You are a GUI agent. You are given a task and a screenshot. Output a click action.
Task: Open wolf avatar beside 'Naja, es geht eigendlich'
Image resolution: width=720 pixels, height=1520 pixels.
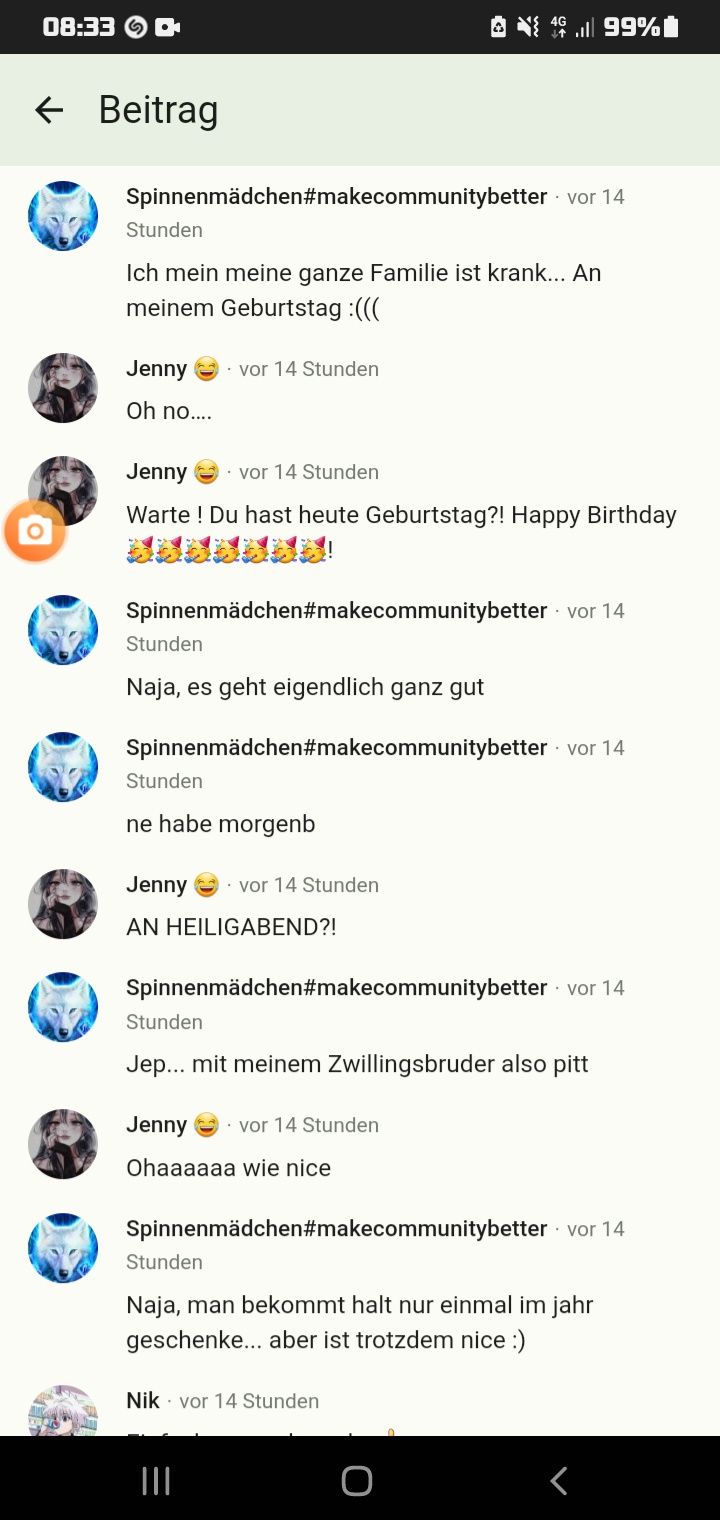click(x=63, y=630)
